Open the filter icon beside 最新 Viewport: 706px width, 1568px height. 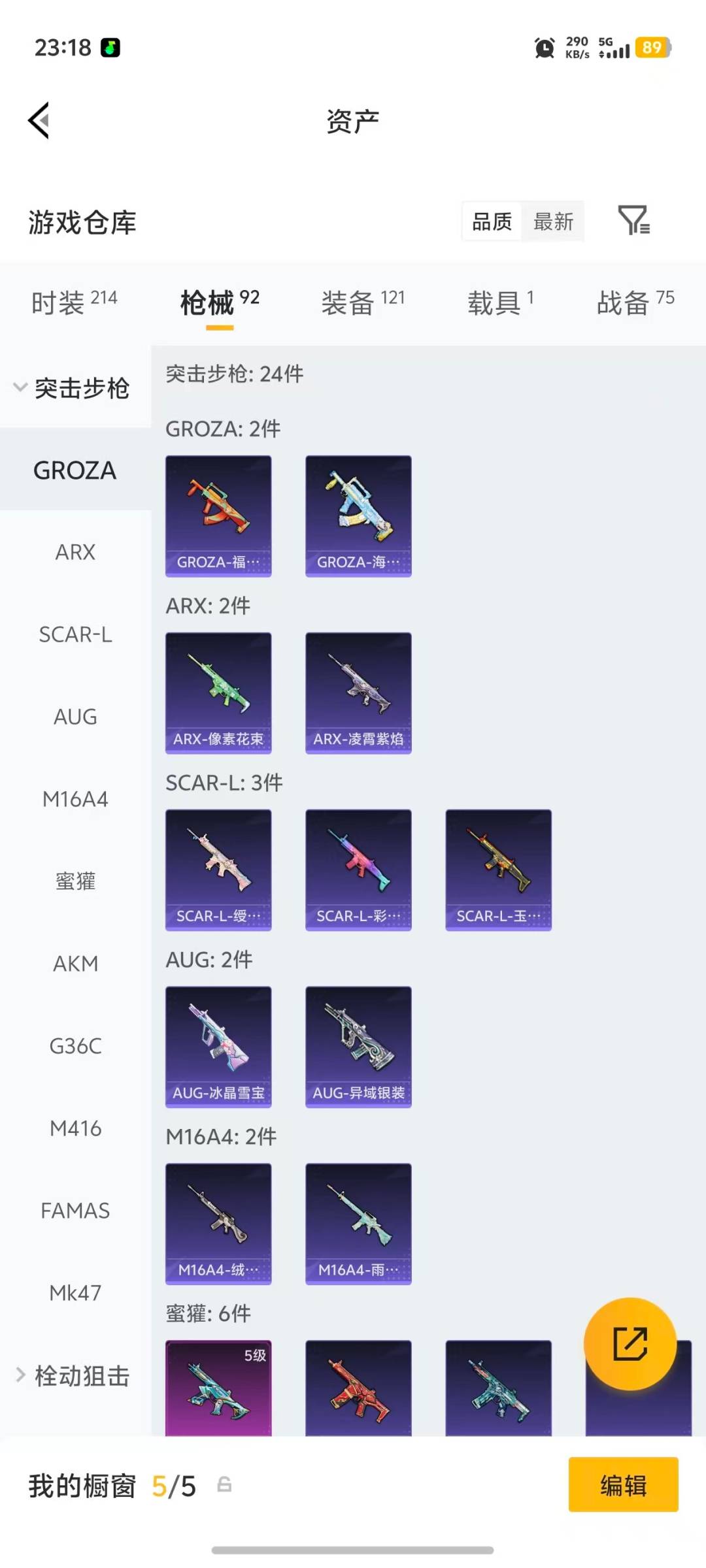(x=633, y=221)
